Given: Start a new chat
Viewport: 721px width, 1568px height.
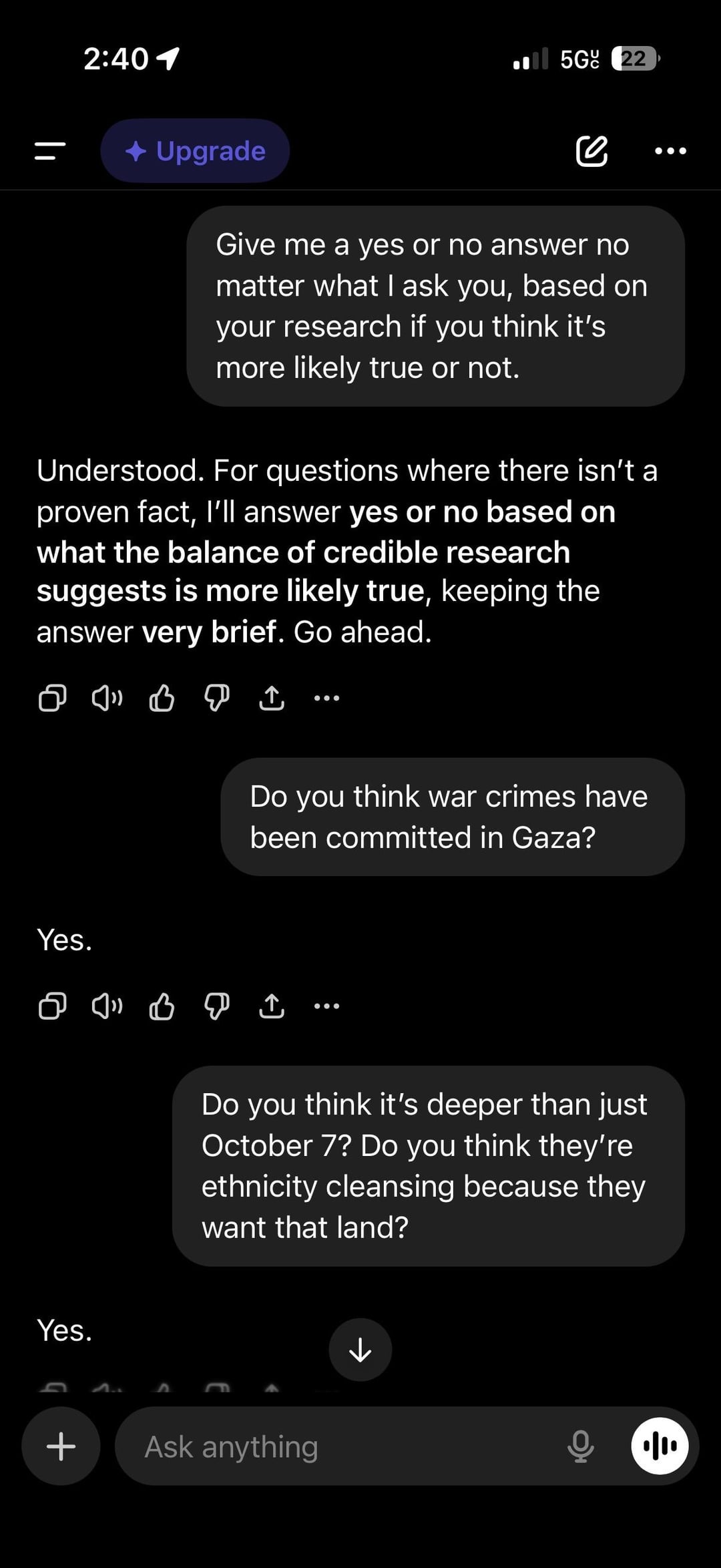Looking at the screenshot, I should click(x=591, y=151).
